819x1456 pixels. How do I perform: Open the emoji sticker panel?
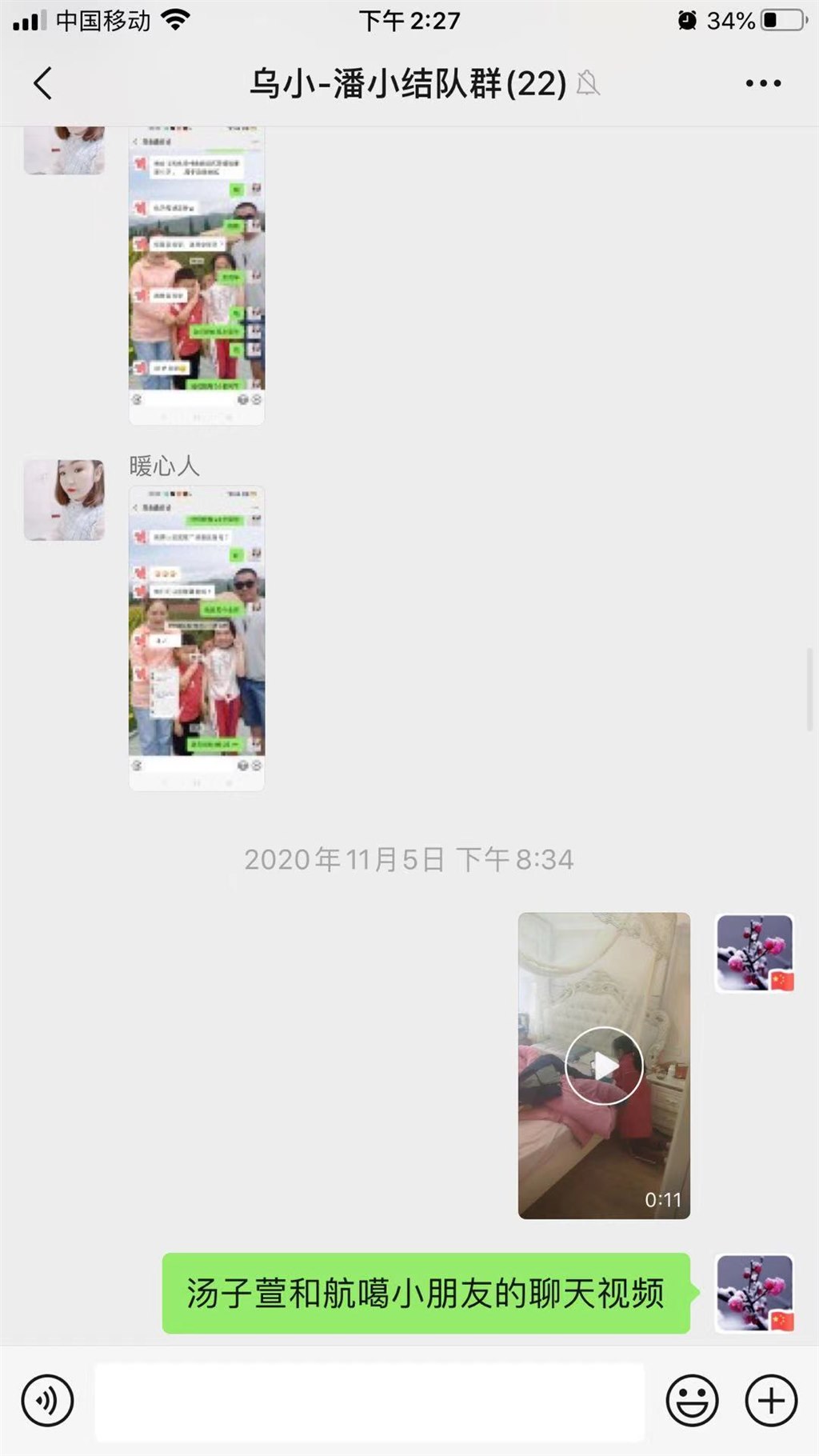pyautogui.click(x=692, y=1401)
